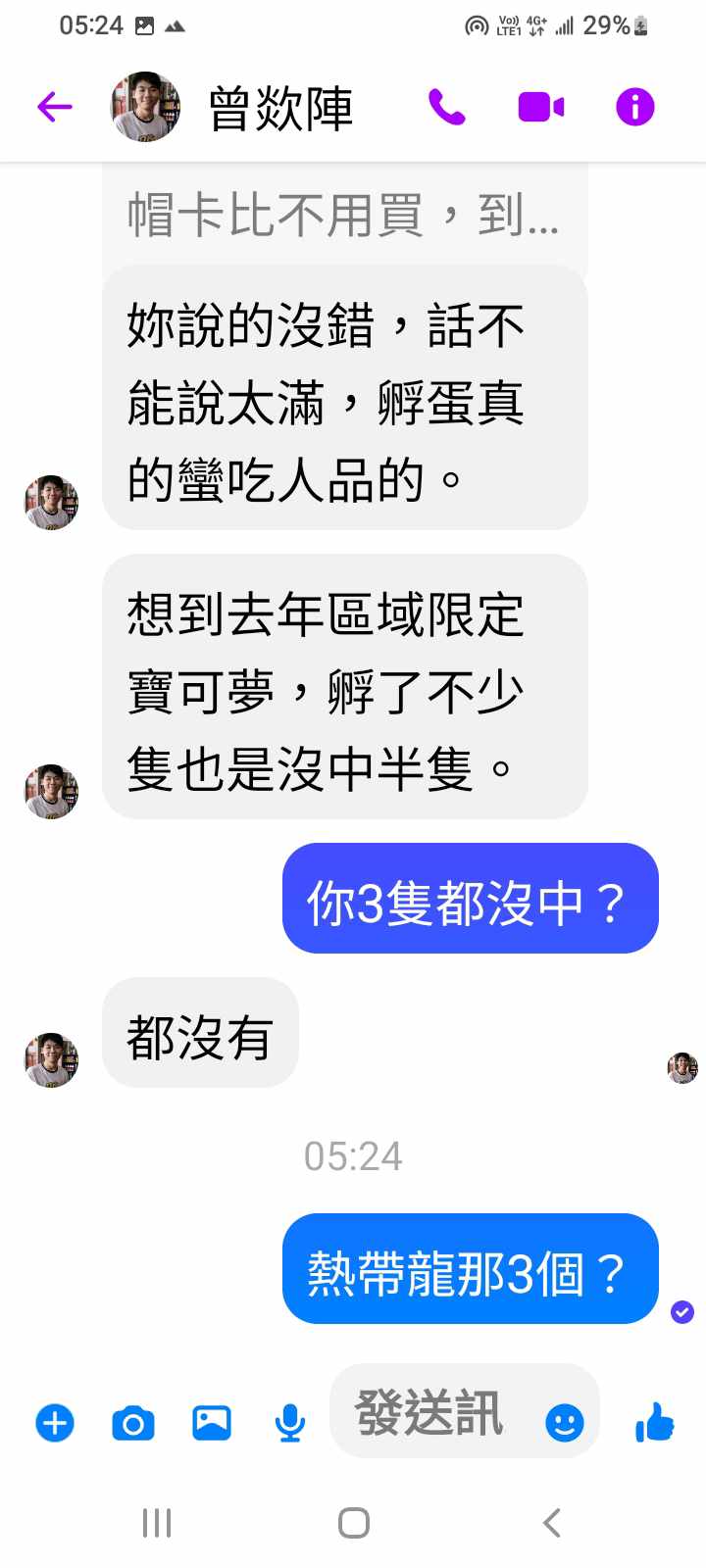Go back to the chat list
This screenshot has height=1568, width=706.
coord(55,107)
